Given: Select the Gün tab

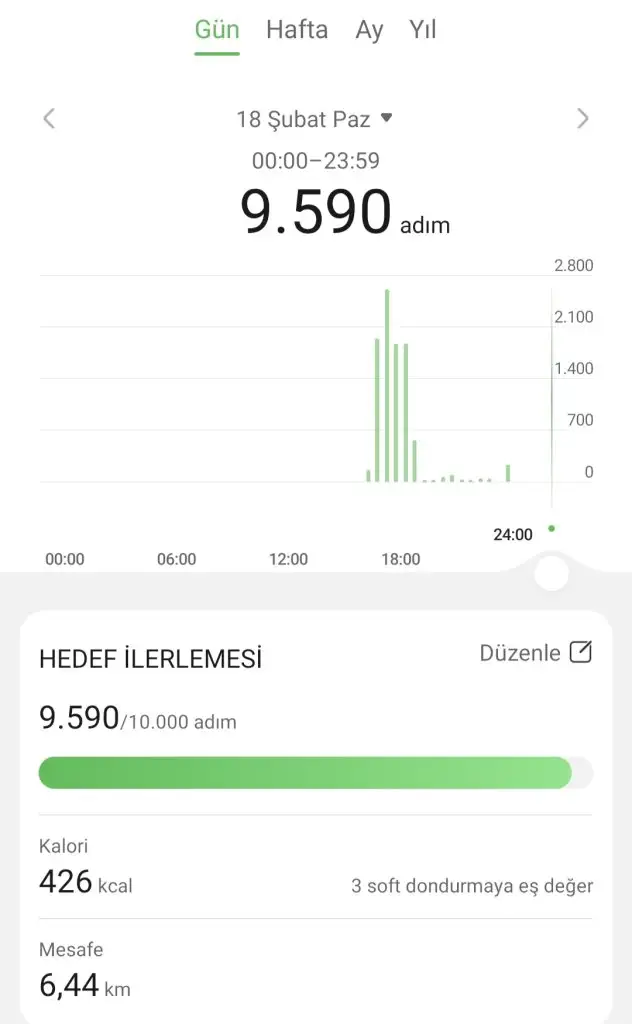Looking at the screenshot, I should [217, 30].
